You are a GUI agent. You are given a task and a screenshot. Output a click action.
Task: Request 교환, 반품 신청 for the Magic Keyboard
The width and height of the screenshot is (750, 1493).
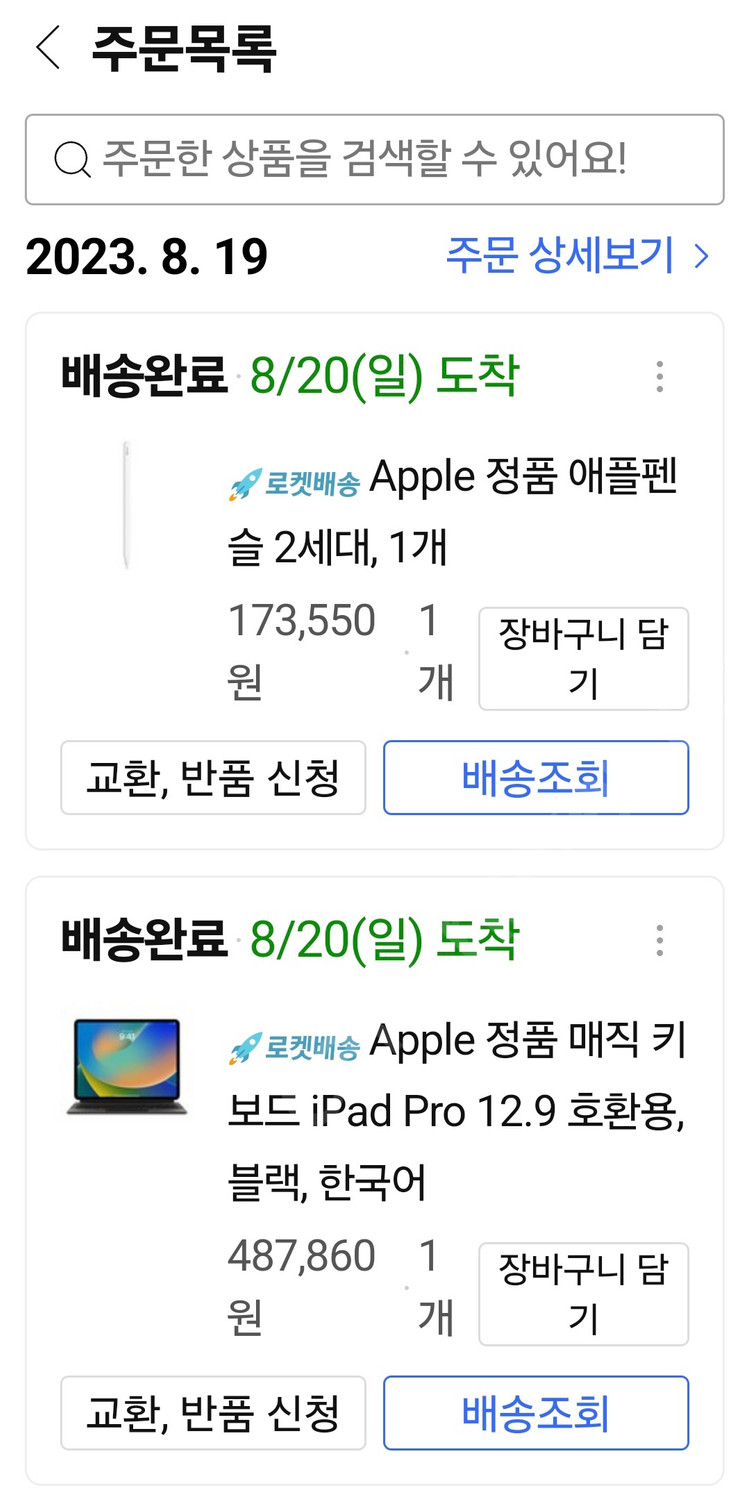212,1412
